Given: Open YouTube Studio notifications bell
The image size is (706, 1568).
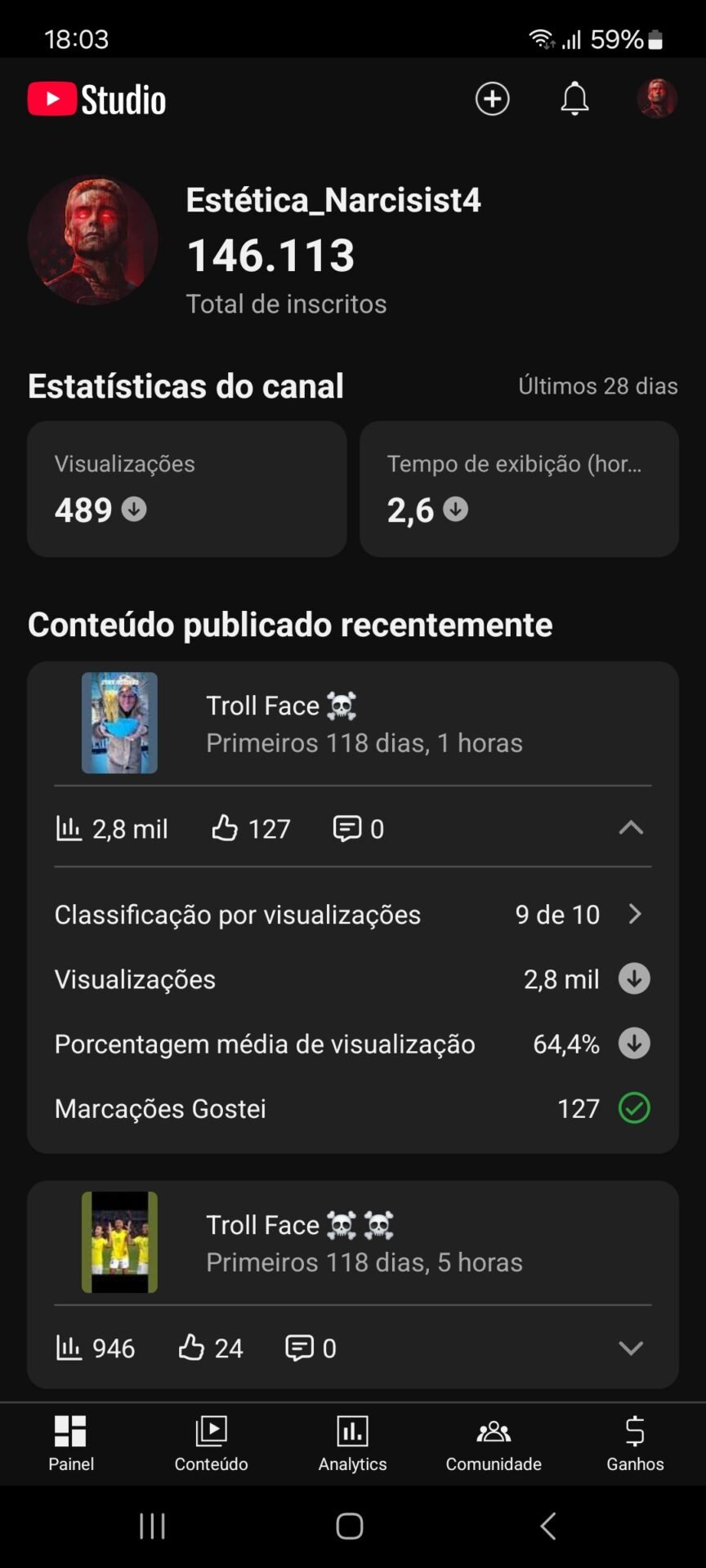Looking at the screenshot, I should [574, 98].
